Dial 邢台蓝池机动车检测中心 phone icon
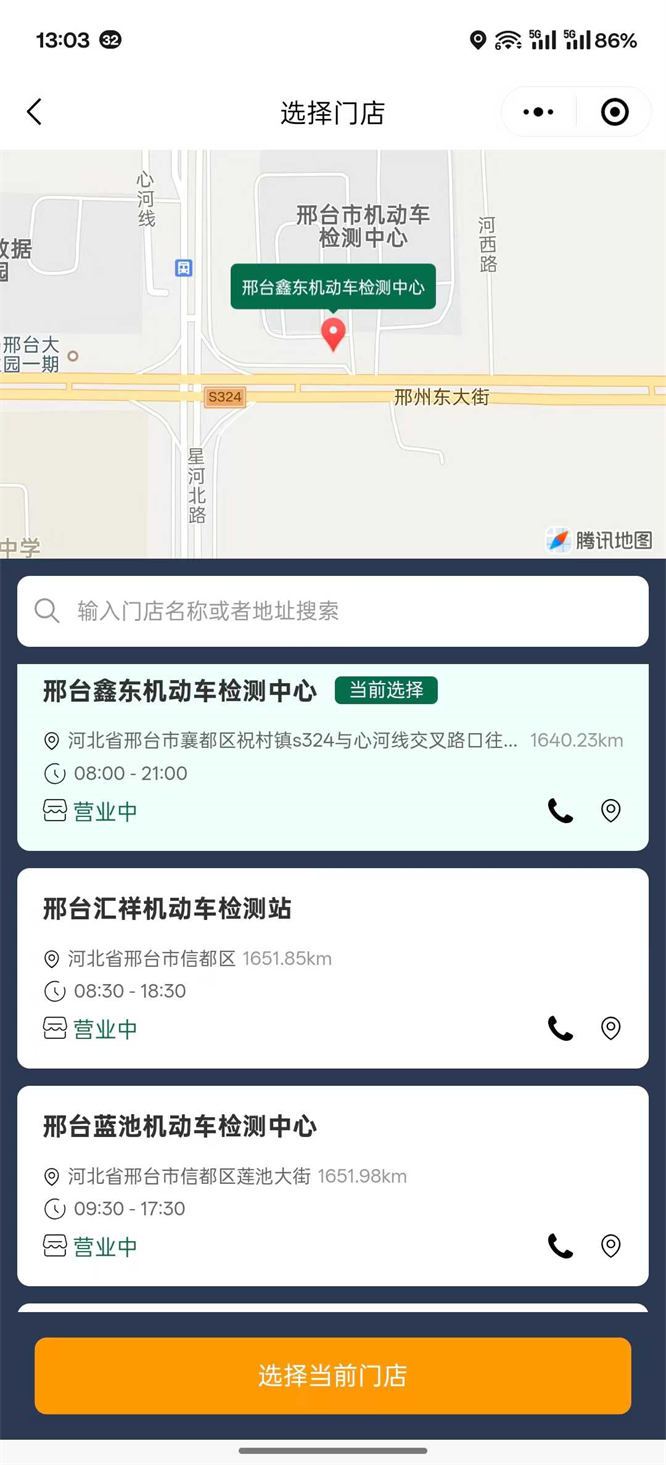Screen dimensions: 666x1465 click(x=560, y=1246)
